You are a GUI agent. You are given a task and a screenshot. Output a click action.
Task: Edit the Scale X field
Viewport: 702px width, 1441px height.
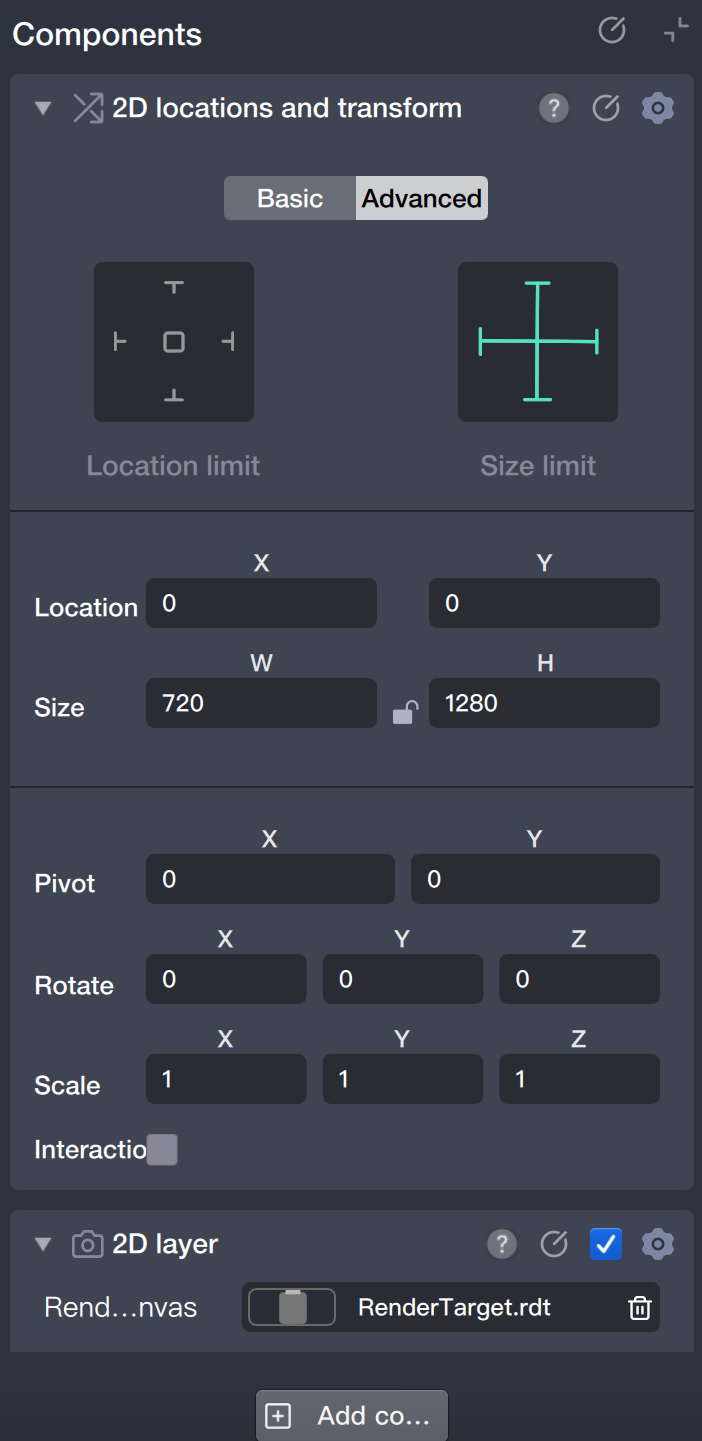pyautogui.click(x=225, y=1079)
